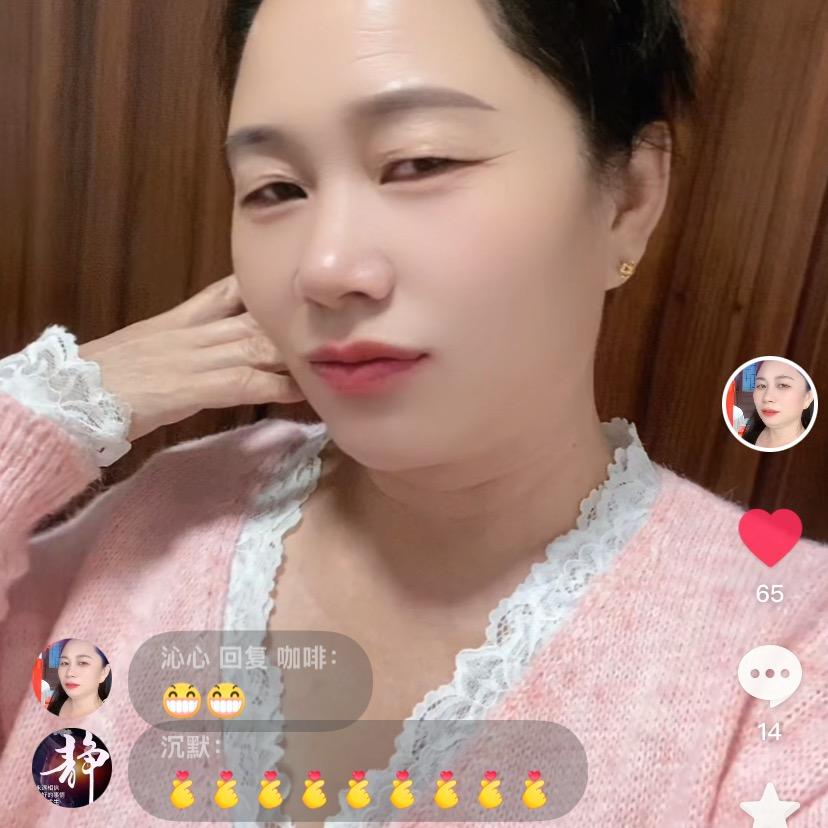Open 沉默's avatar in the comments
This screenshot has width=828, height=828.
click(72, 768)
